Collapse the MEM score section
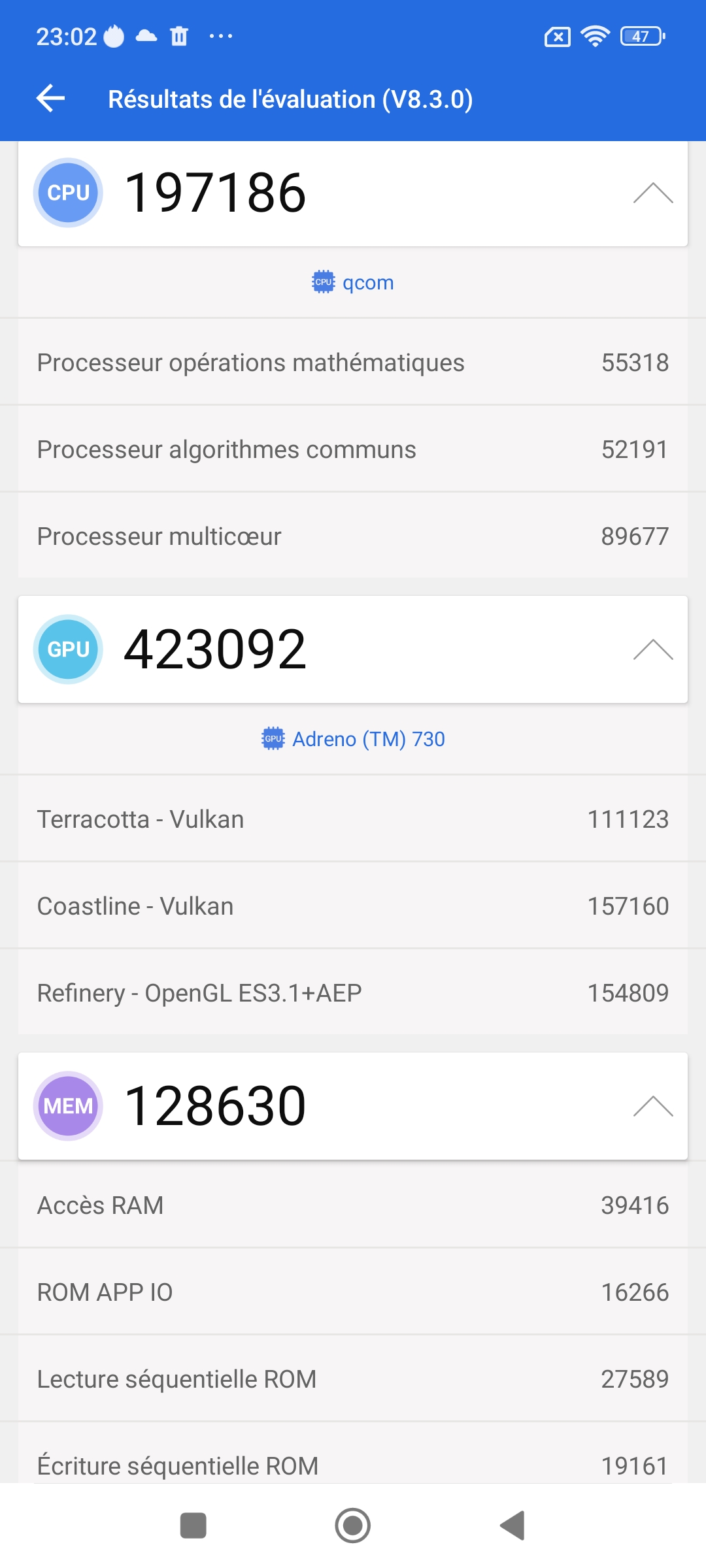 pos(652,1107)
